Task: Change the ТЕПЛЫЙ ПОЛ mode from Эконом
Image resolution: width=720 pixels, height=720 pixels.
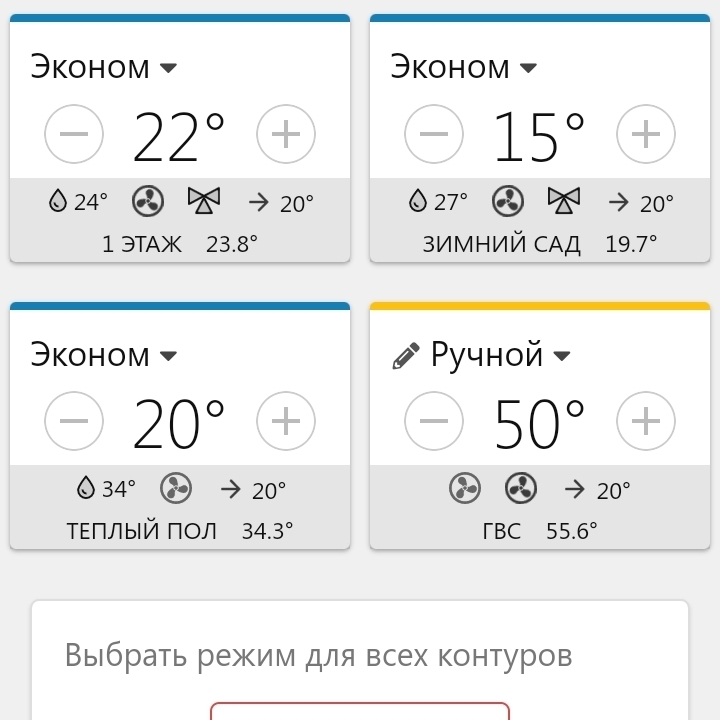Action: tap(104, 355)
